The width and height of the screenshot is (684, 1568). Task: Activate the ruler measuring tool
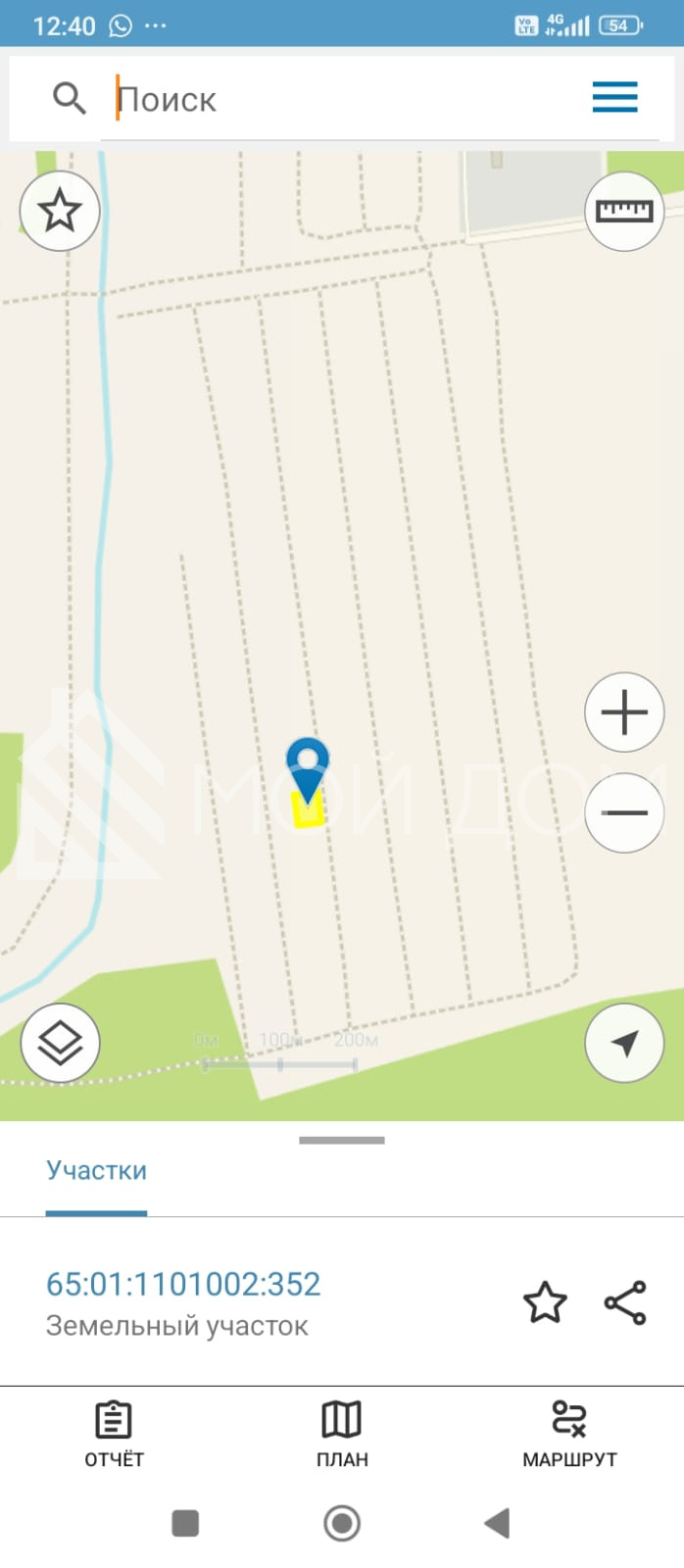[624, 210]
